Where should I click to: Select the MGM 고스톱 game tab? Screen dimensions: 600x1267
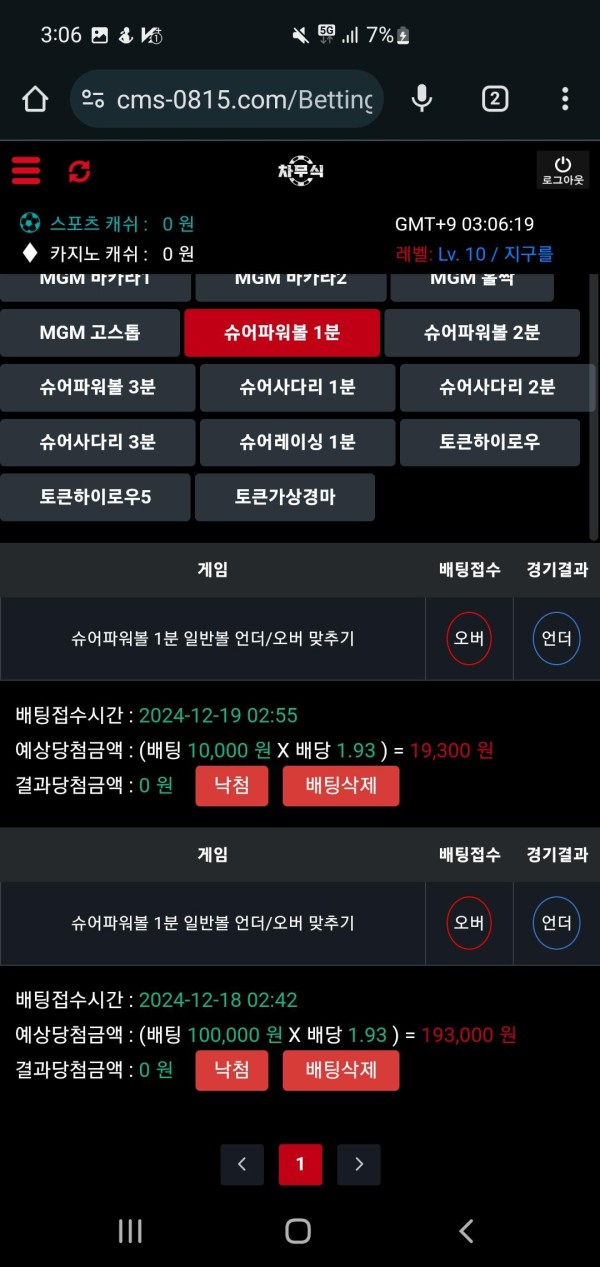(90, 333)
